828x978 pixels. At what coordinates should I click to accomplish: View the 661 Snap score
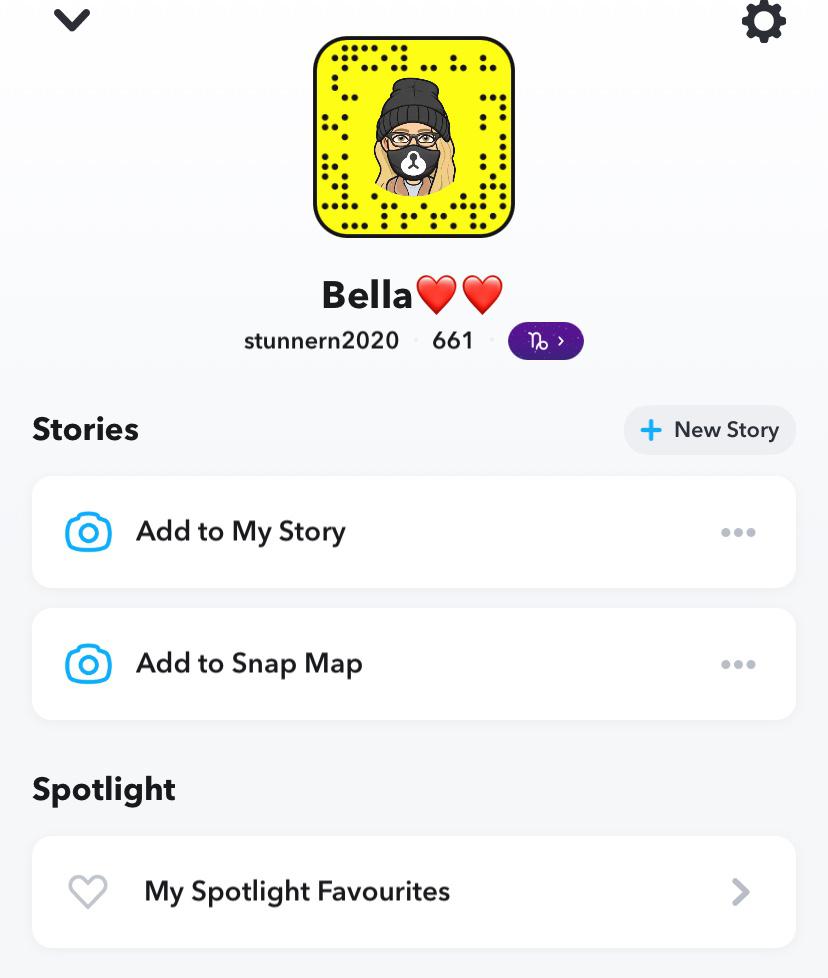click(x=452, y=341)
